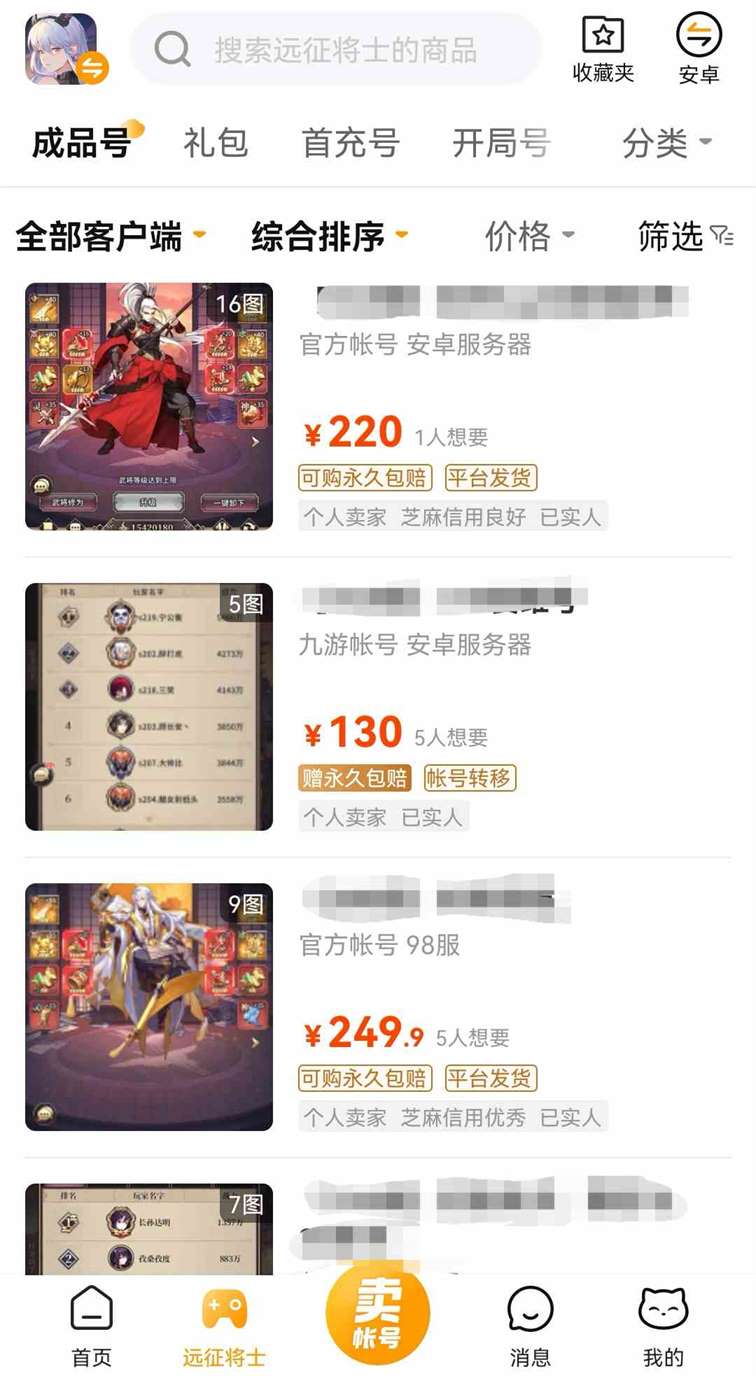Switch to the 开局号 tab

(501, 143)
